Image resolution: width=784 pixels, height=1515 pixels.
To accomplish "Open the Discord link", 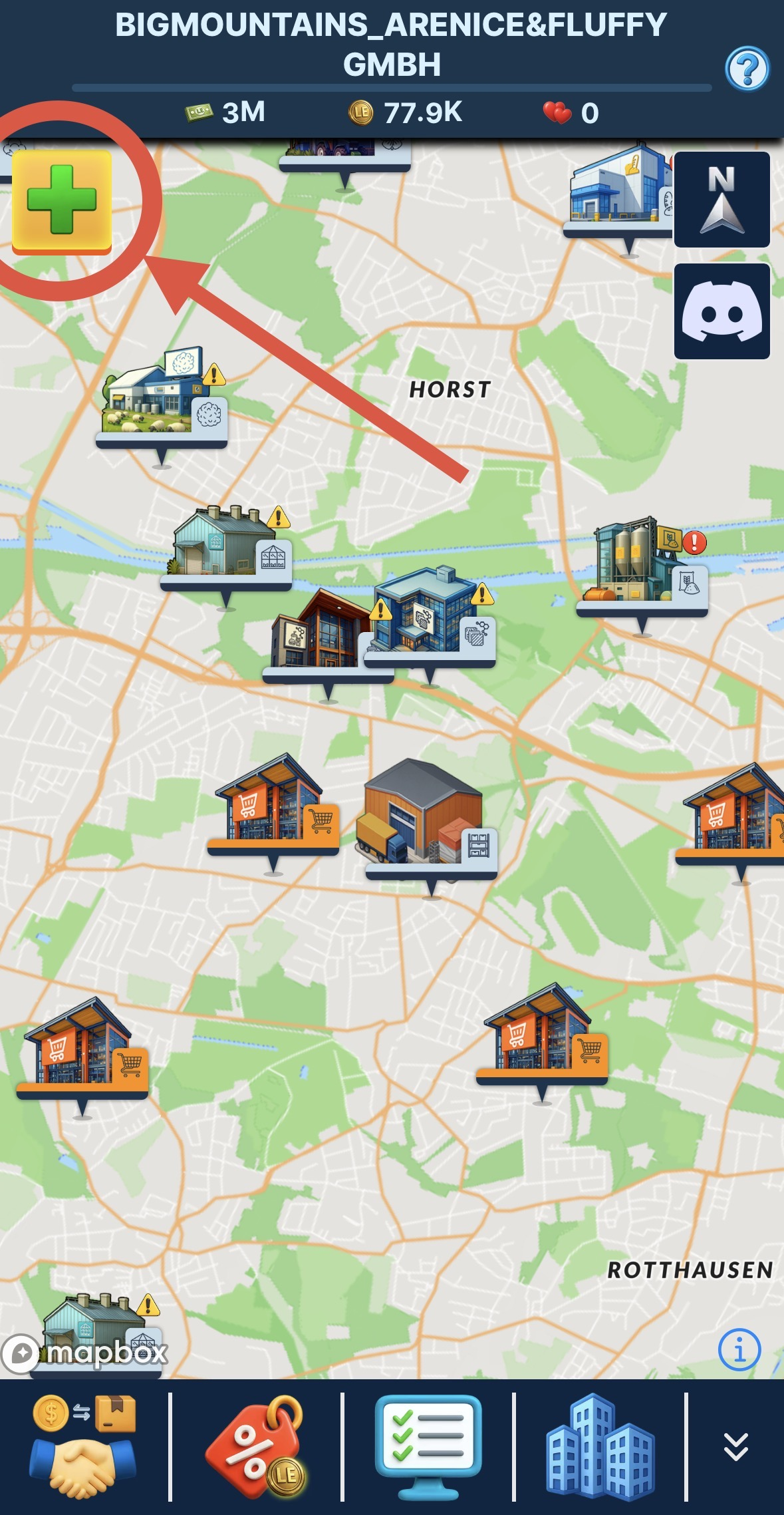I will [x=721, y=311].
